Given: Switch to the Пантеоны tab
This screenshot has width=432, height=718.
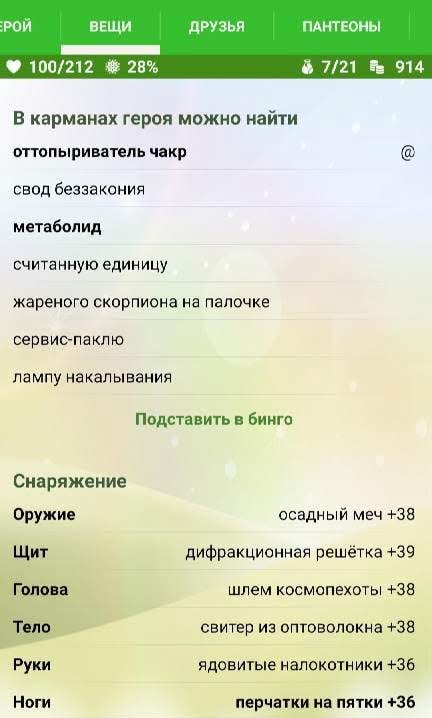Looking at the screenshot, I should pos(341,27).
